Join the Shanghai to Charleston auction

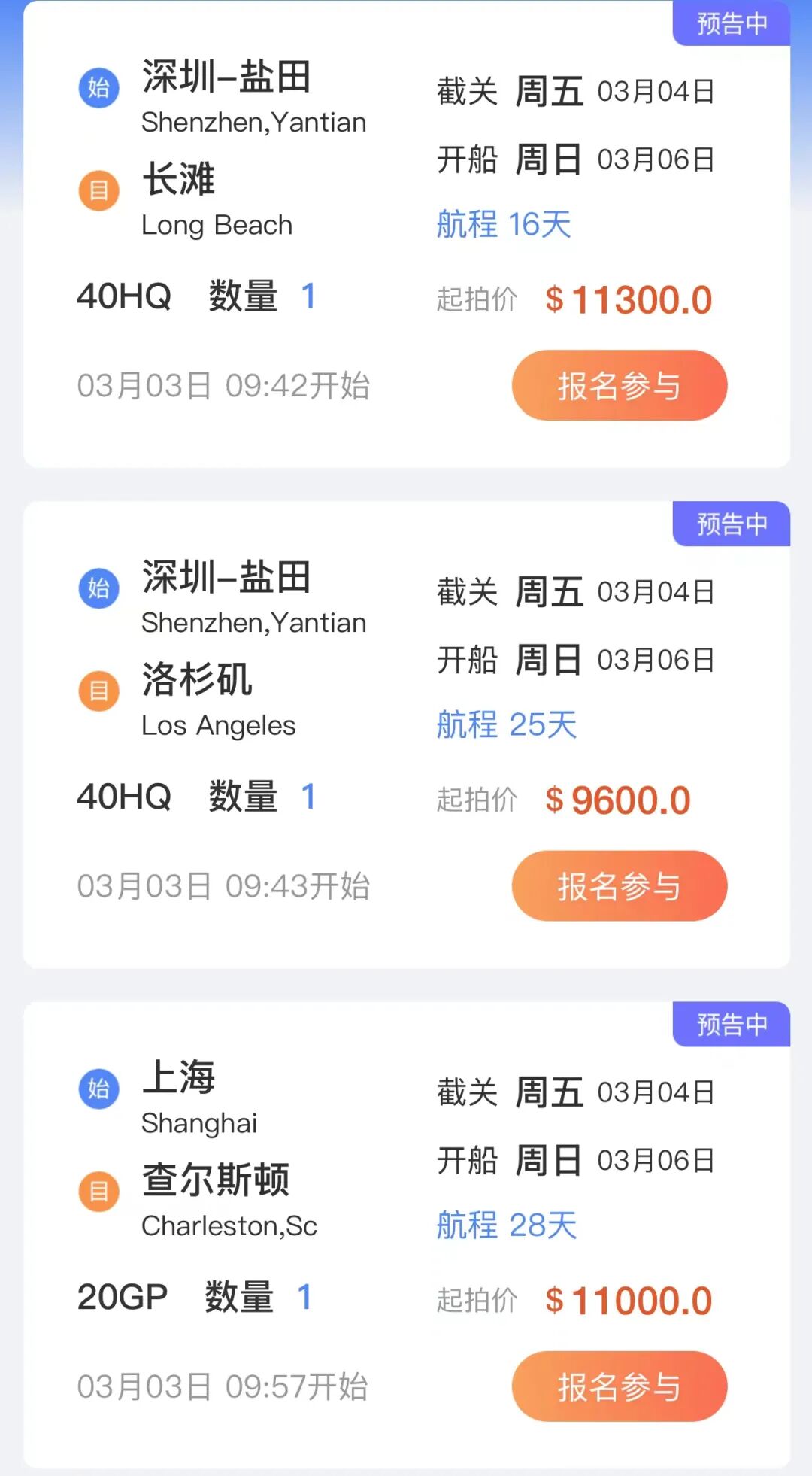click(x=619, y=1386)
